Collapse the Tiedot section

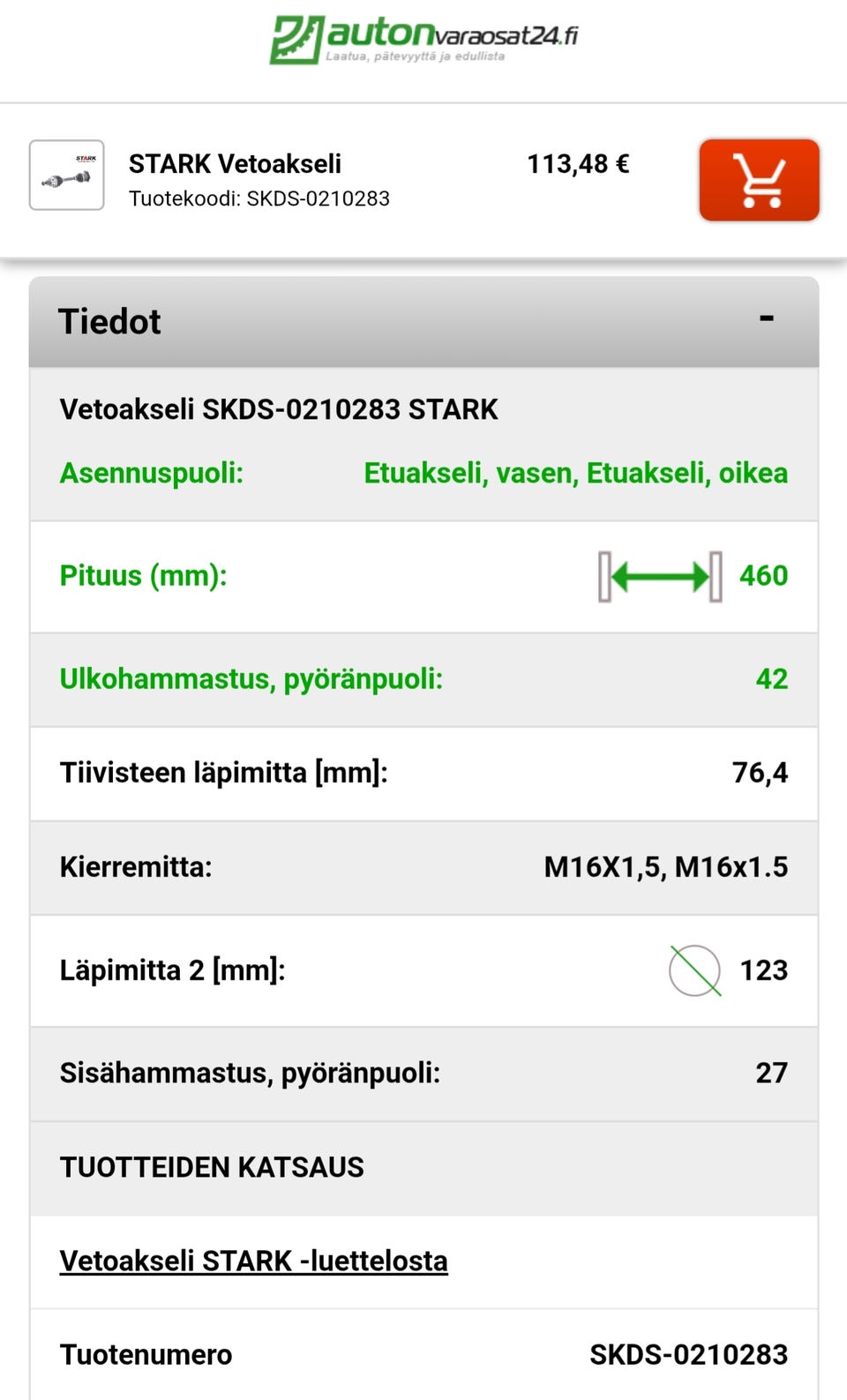[766, 319]
